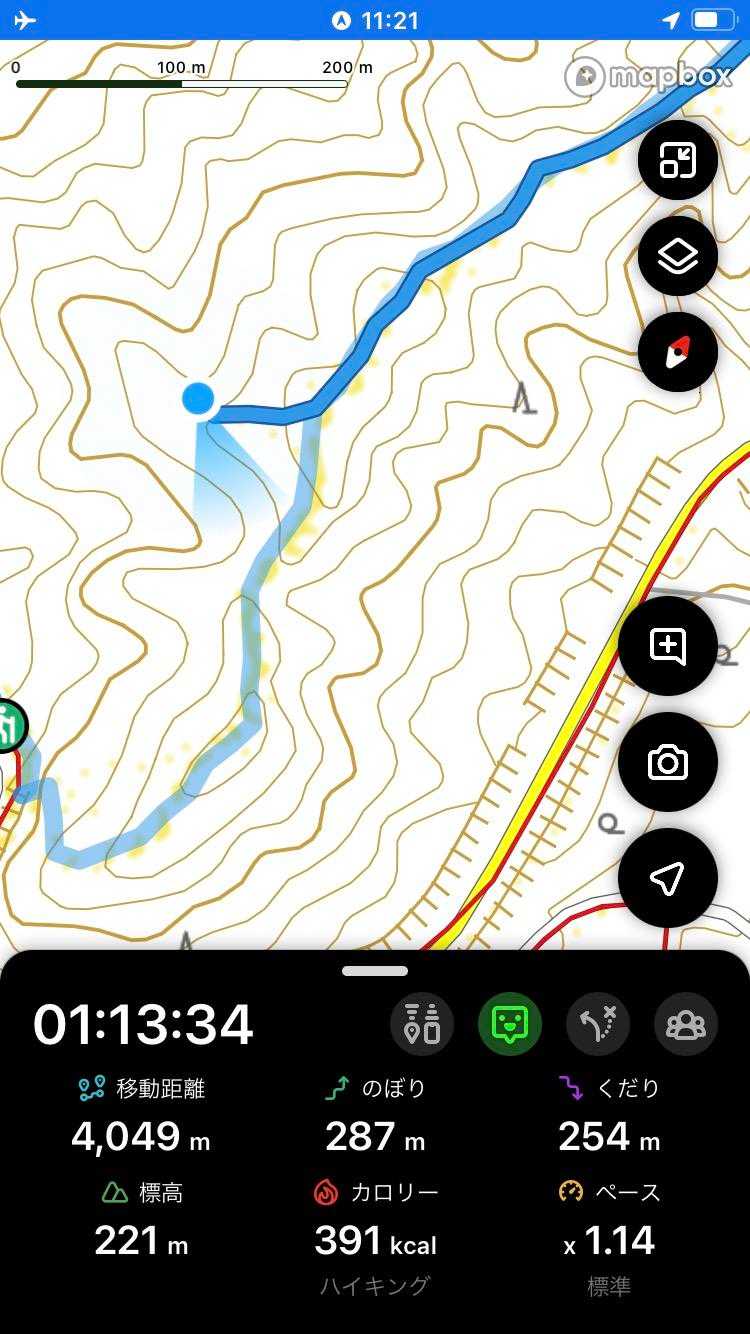Tap the hiker marker on the map
The image size is (750, 1334).
[x=8, y=724]
